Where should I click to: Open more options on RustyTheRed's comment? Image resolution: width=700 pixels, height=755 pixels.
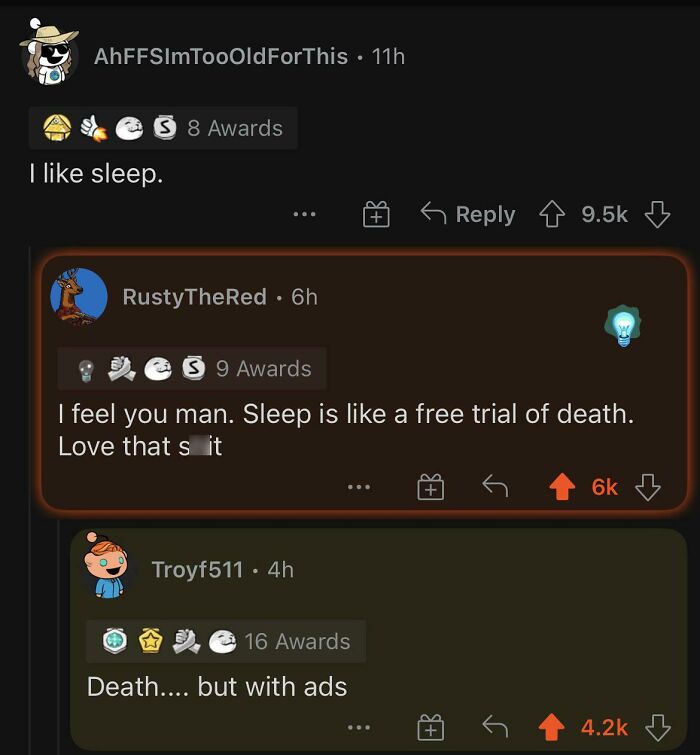[x=359, y=487]
